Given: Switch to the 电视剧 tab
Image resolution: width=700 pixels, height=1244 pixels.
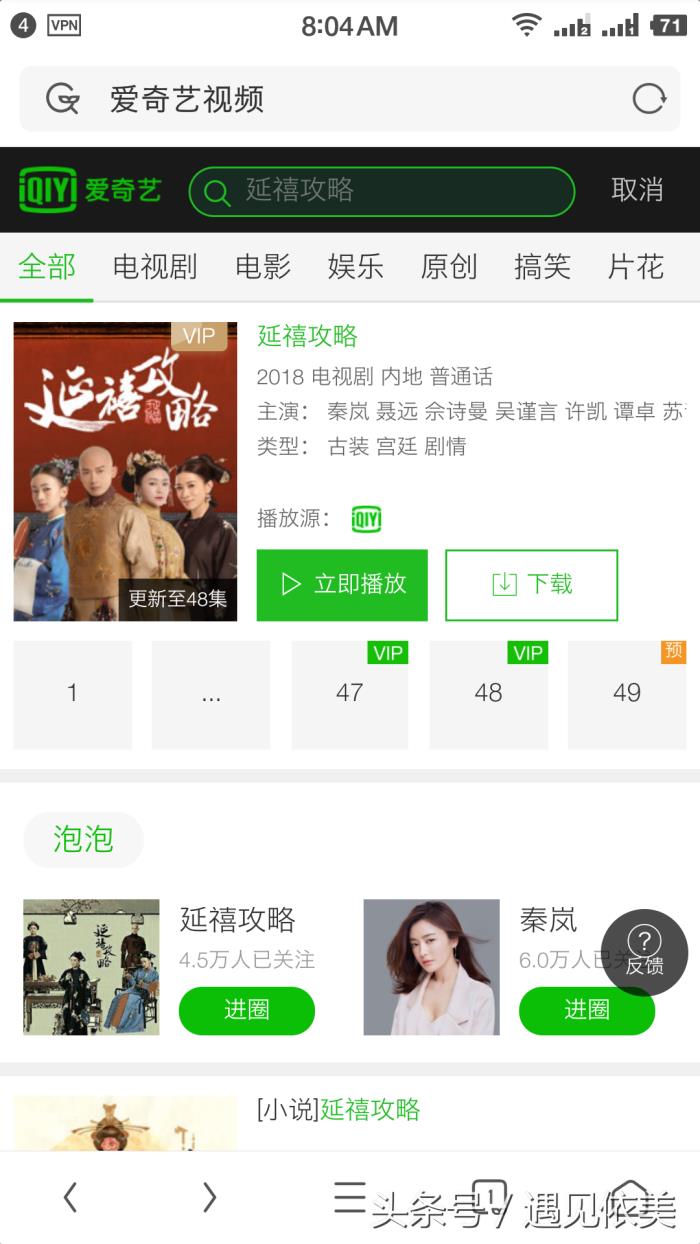Looking at the screenshot, I should 155,267.
